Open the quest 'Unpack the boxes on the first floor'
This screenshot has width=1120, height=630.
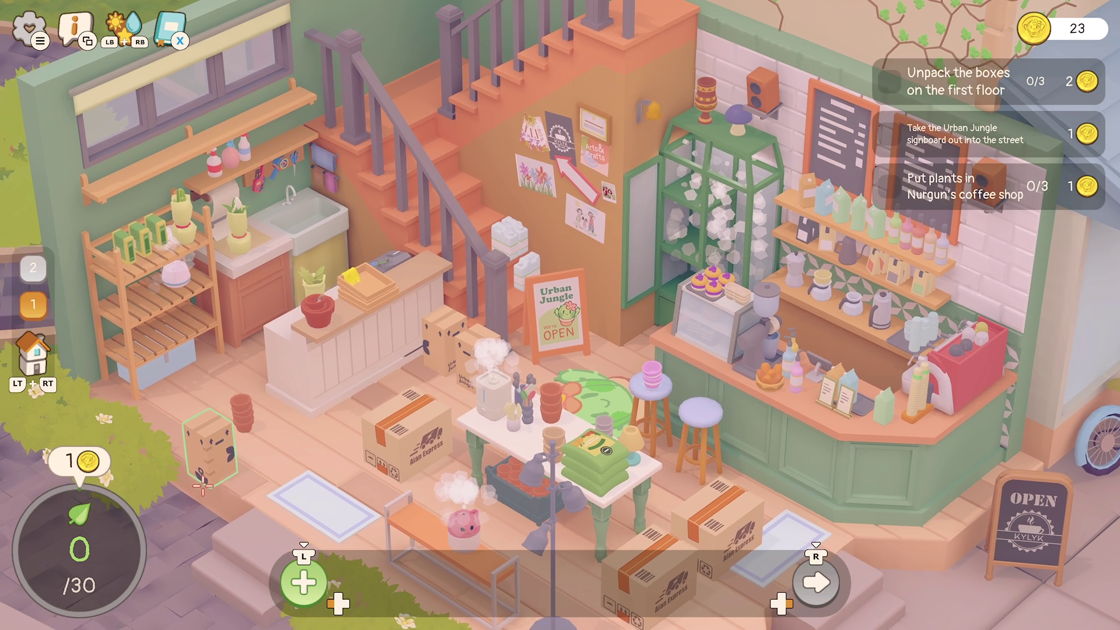985,81
